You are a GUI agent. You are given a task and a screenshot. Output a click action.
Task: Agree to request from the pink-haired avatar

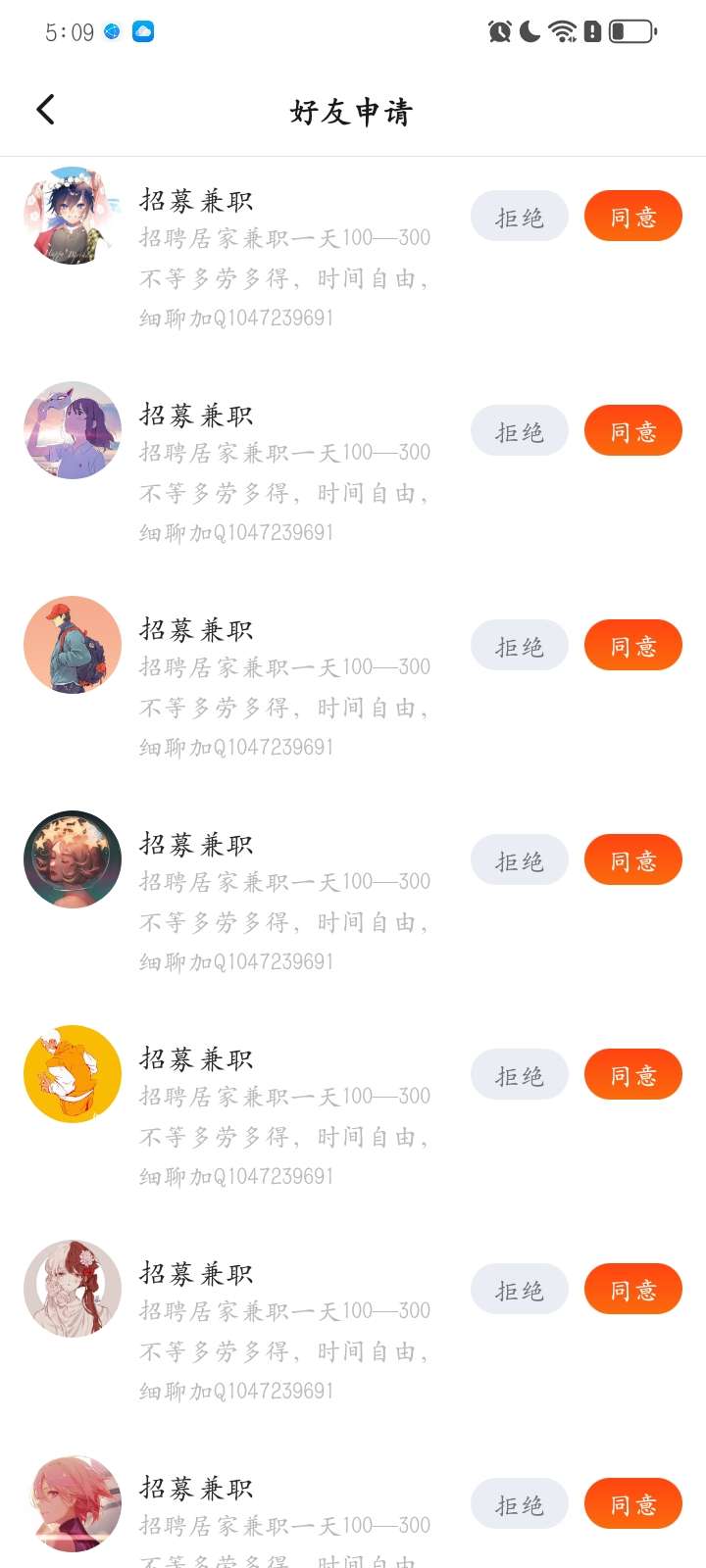coord(632,1504)
